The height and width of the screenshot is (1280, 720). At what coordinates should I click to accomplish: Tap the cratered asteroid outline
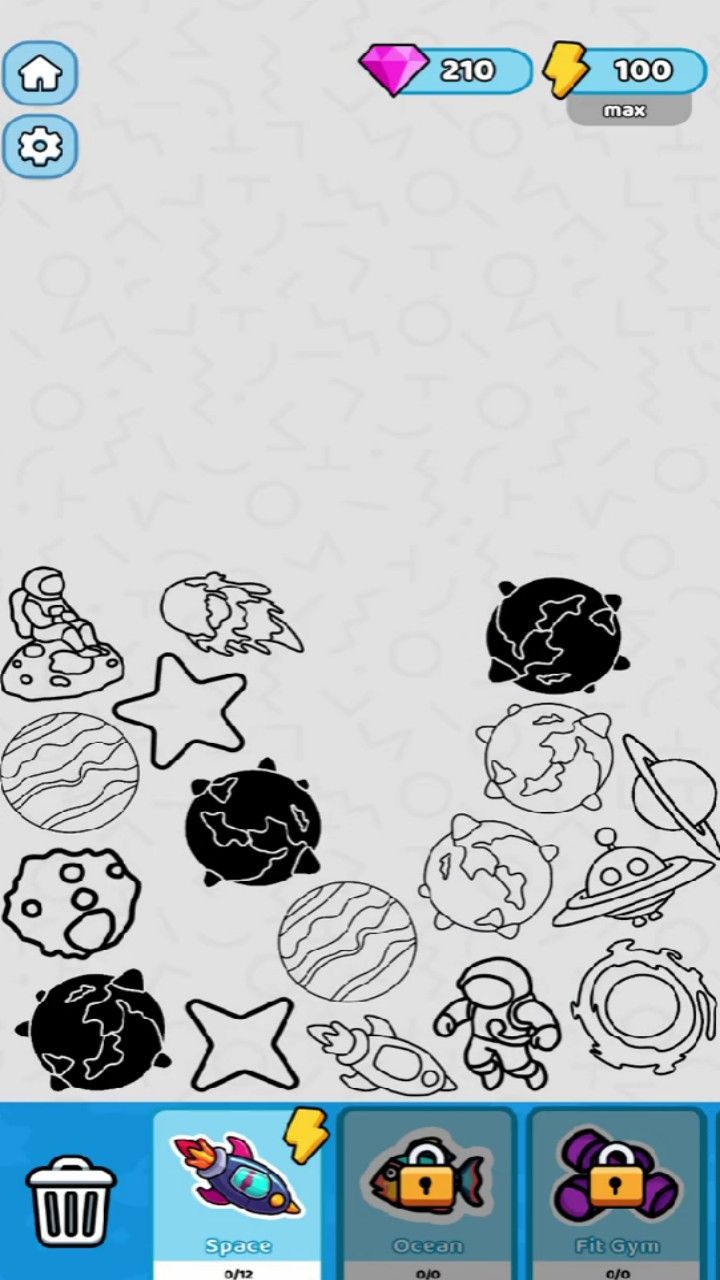pos(72,901)
